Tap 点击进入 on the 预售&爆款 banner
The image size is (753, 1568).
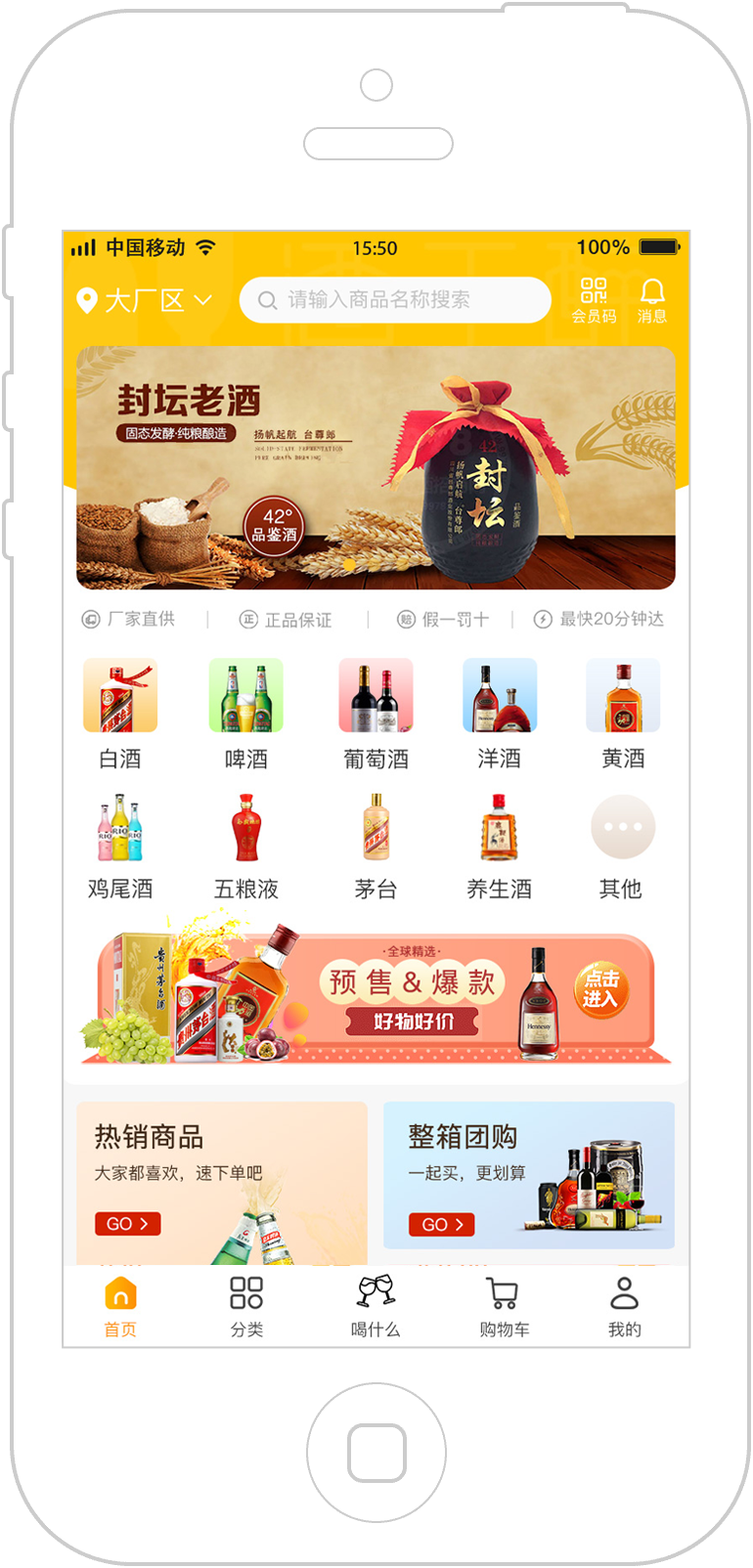pyautogui.click(x=600, y=990)
